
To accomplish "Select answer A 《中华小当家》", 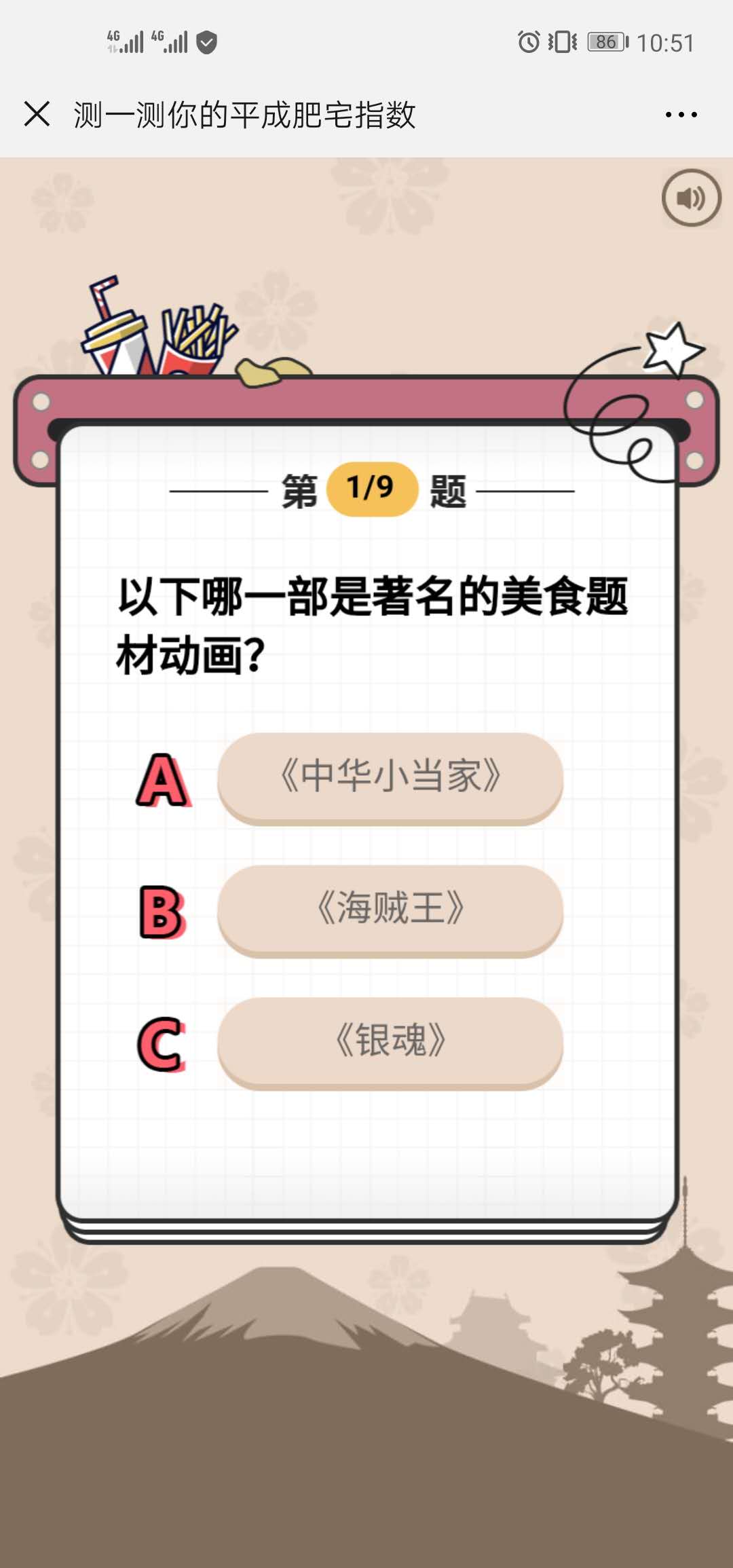I will (390, 777).
